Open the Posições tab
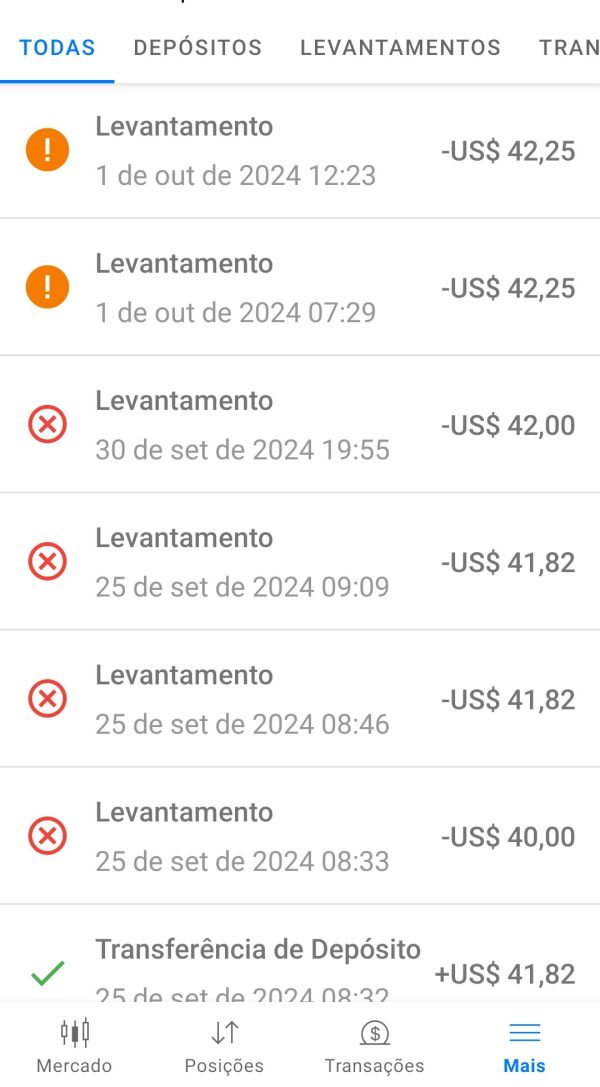600x1087 pixels. point(224,1046)
